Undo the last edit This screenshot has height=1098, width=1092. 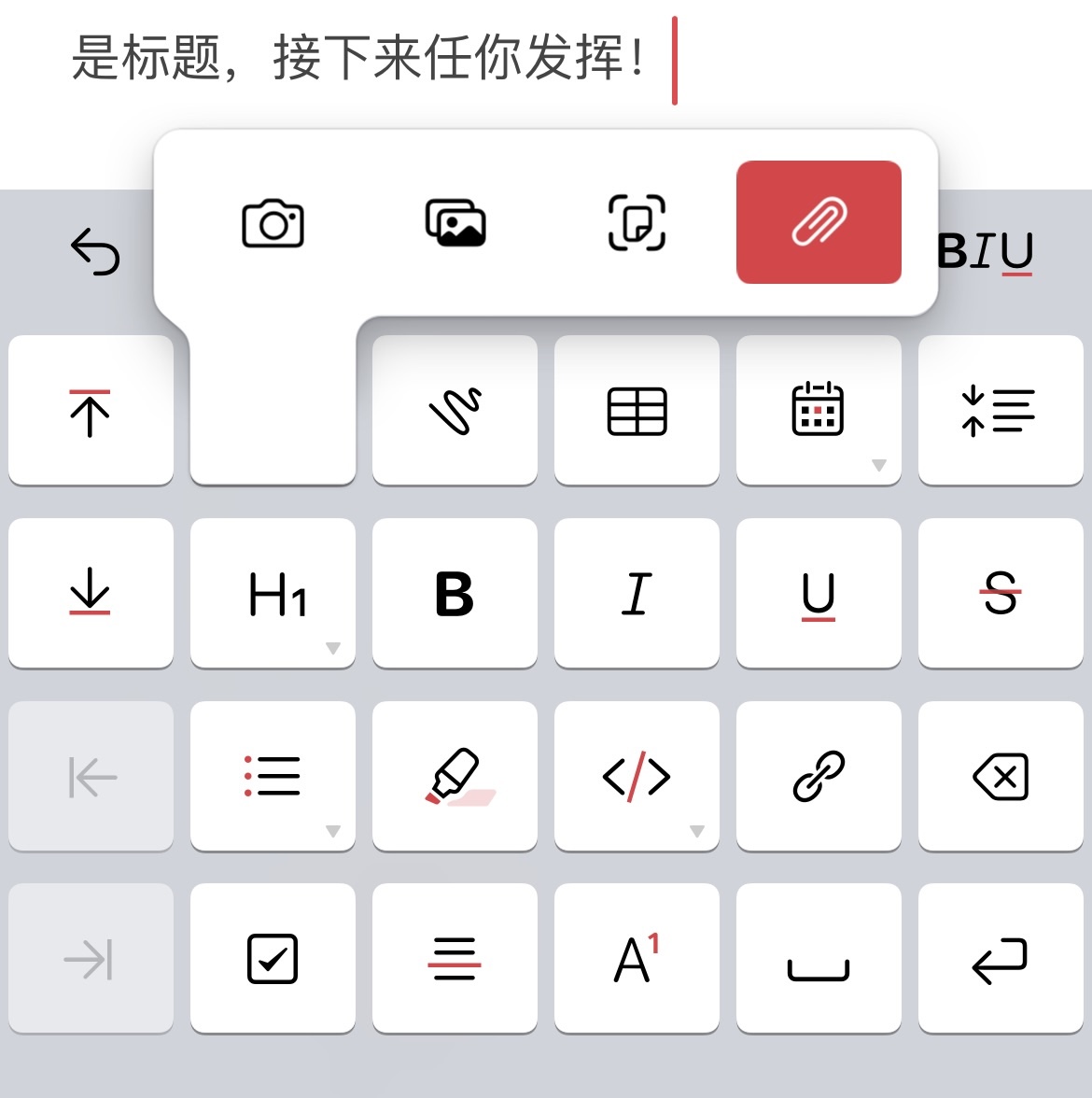[95, 251]
